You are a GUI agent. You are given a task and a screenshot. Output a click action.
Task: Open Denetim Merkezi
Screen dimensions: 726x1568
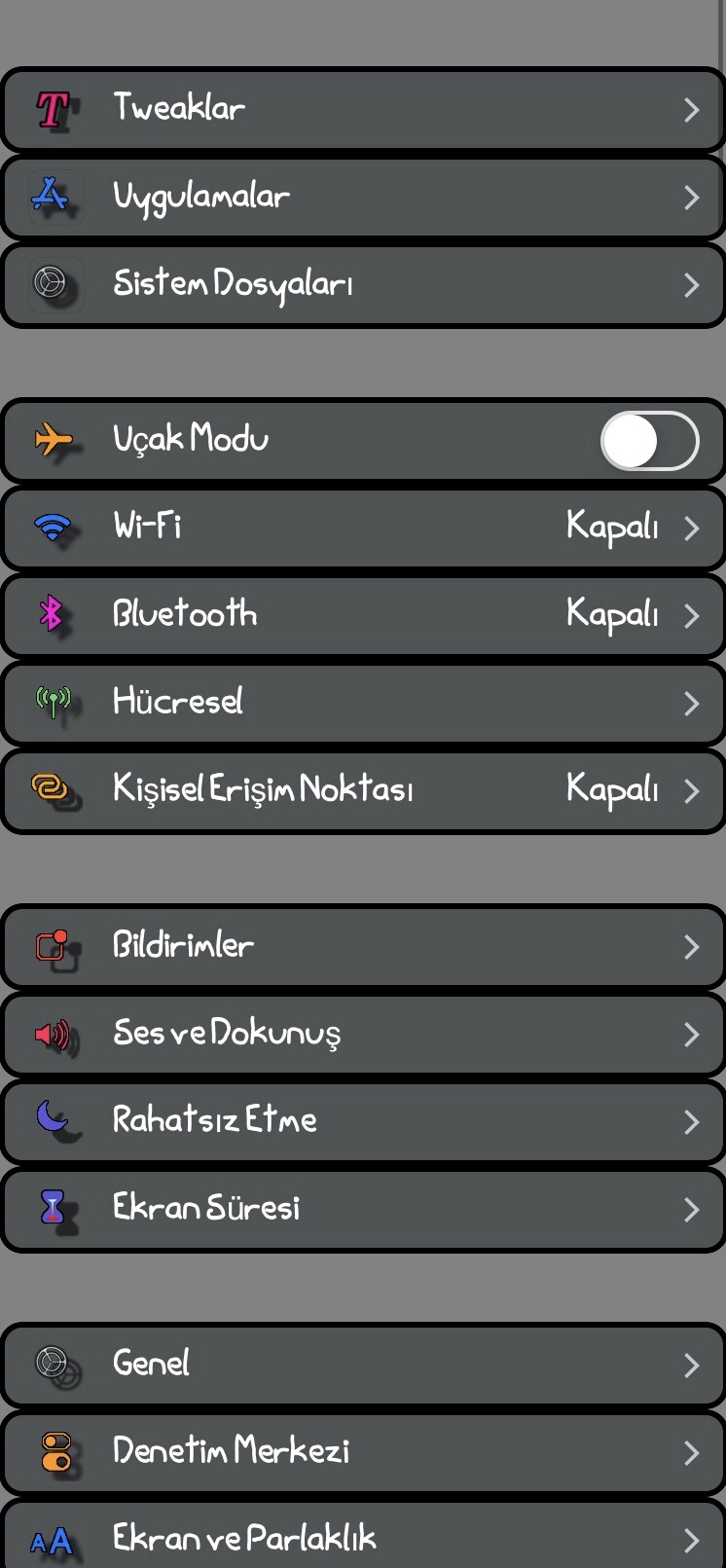coord(362,1452)
